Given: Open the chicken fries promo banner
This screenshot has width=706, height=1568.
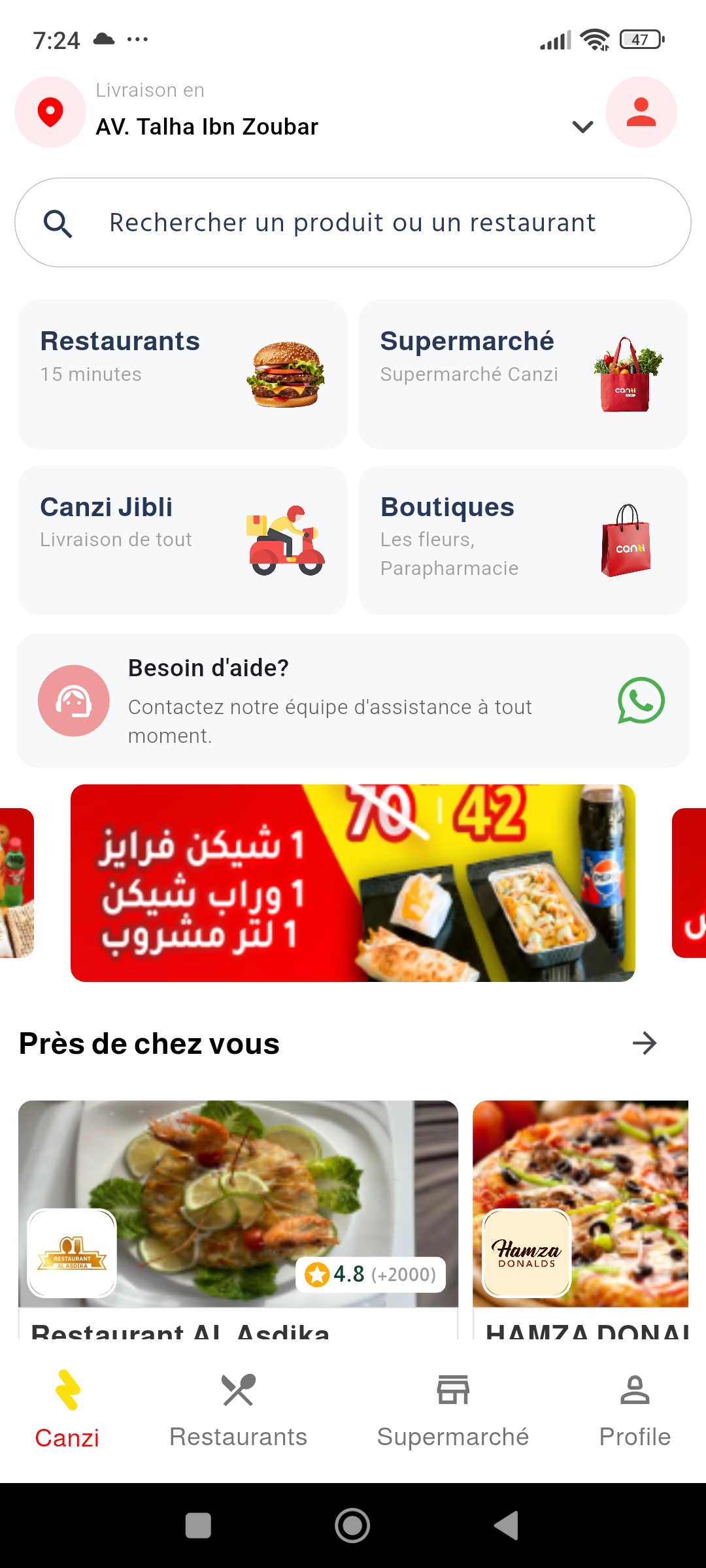Looking at the screenshot, I should coord(353,883).
